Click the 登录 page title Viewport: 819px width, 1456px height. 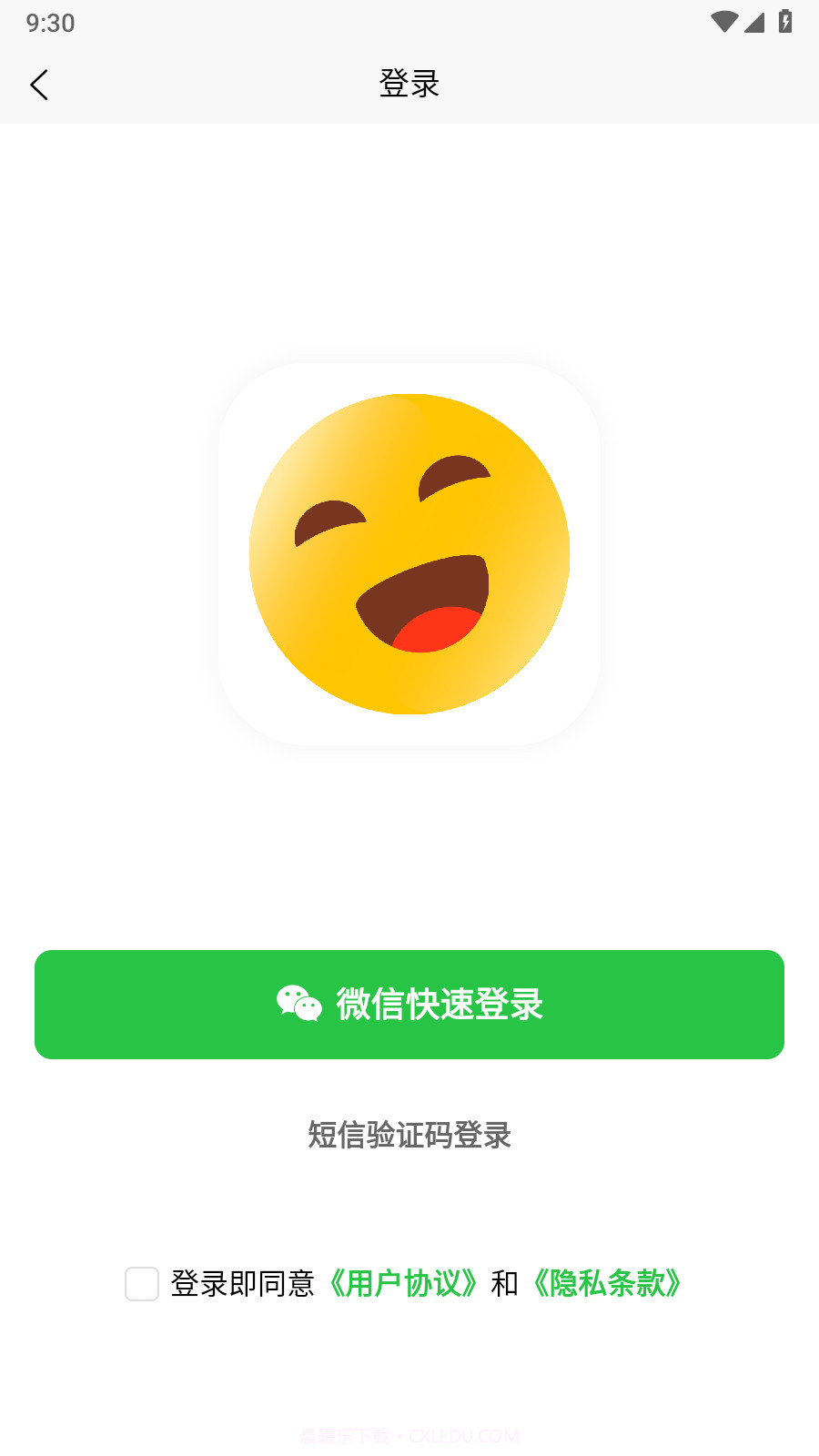pos(409,83)
